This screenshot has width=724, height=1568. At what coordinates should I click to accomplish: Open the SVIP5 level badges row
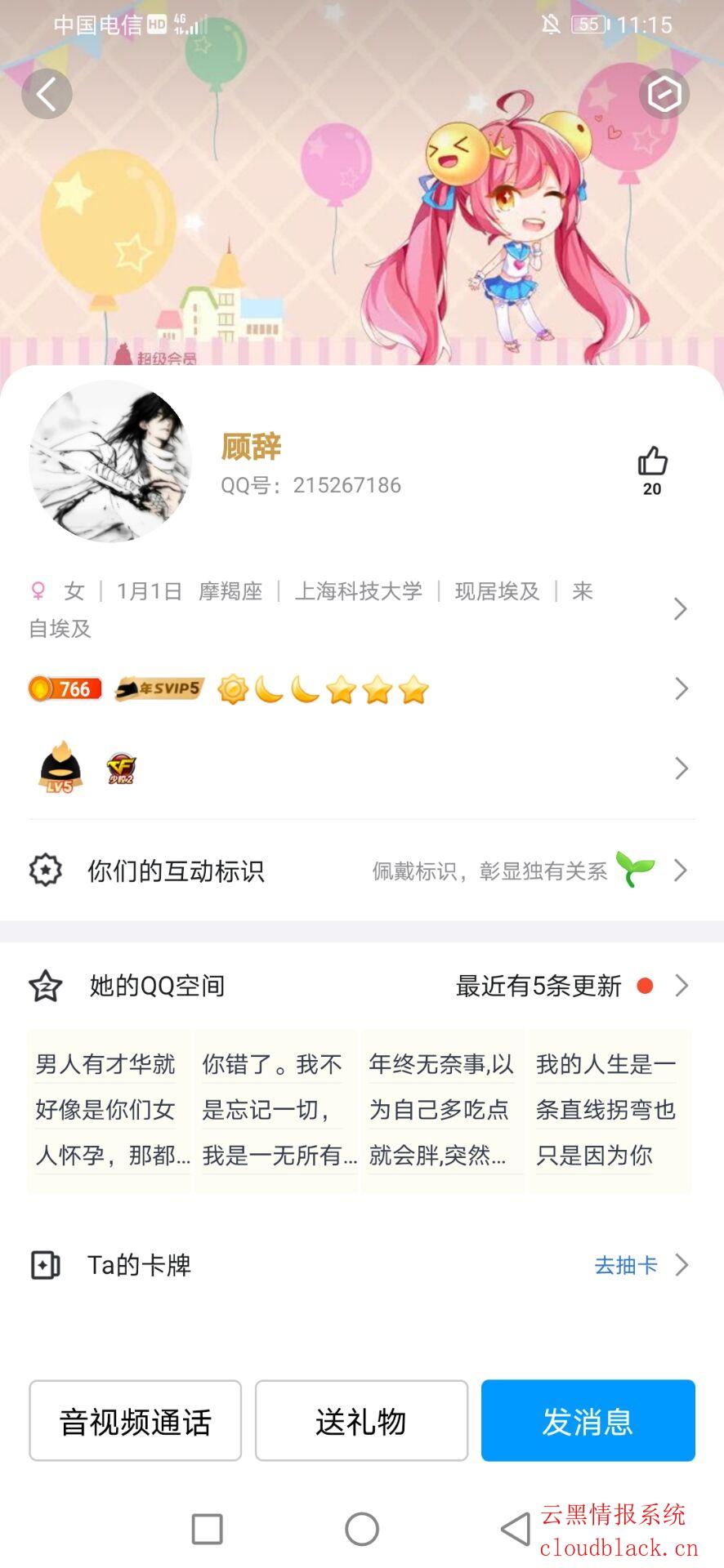pyautogui.click(x=360, y=689)
